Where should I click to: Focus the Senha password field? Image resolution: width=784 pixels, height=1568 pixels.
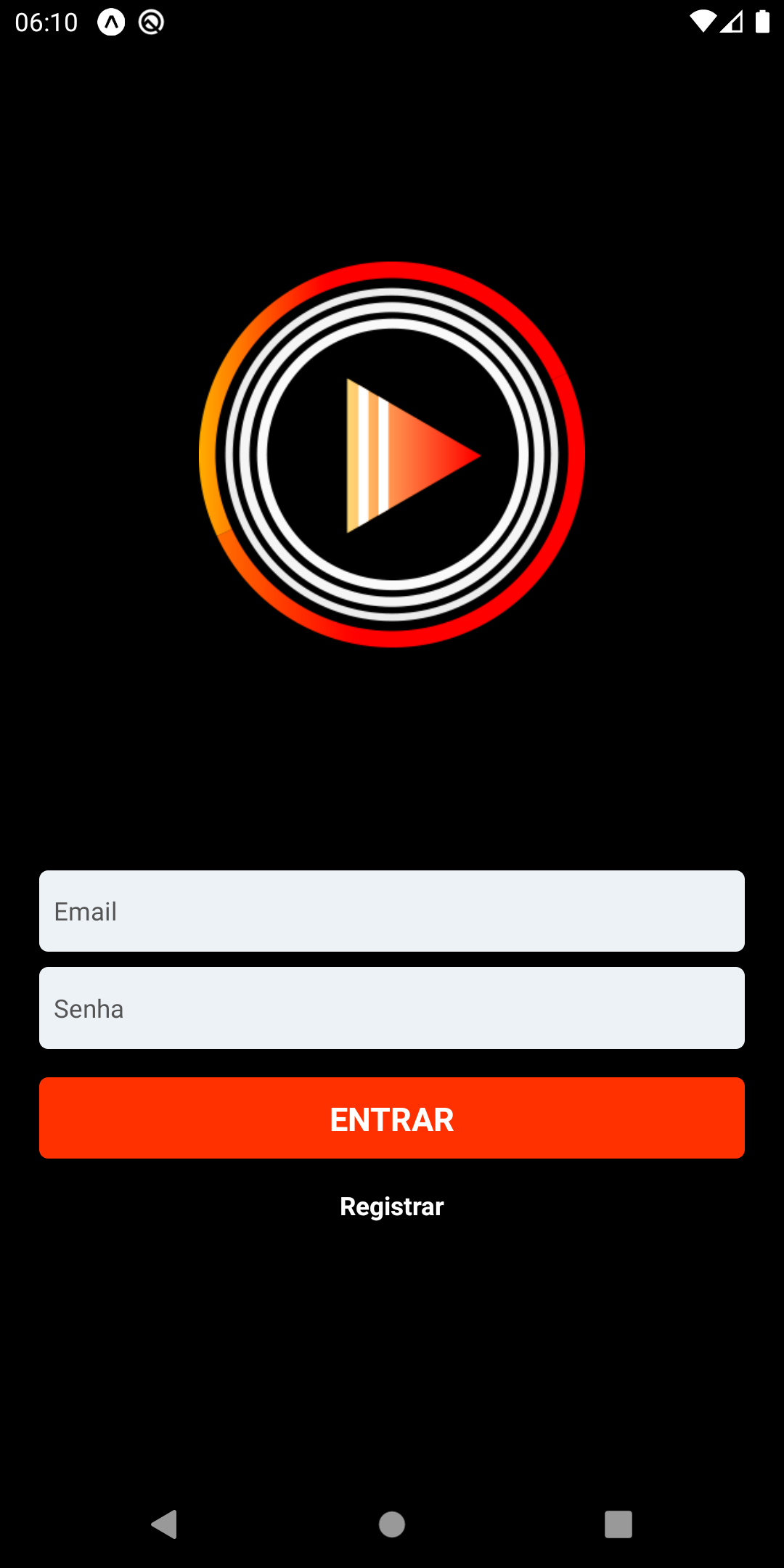392,1008
